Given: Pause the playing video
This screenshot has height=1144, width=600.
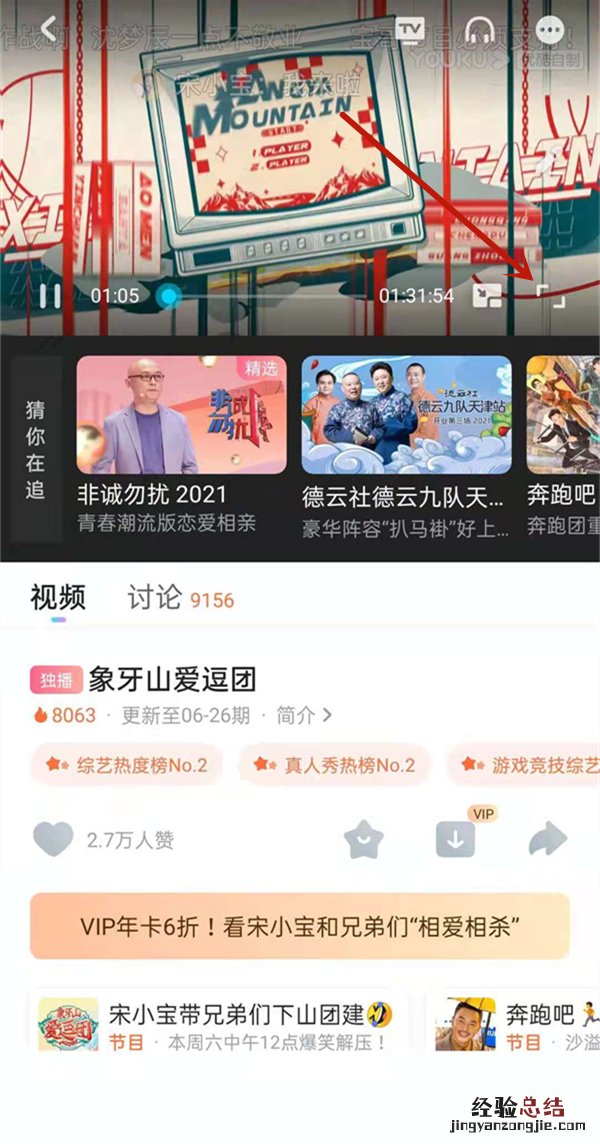Looking at the screenshot, I should [50, 296].
